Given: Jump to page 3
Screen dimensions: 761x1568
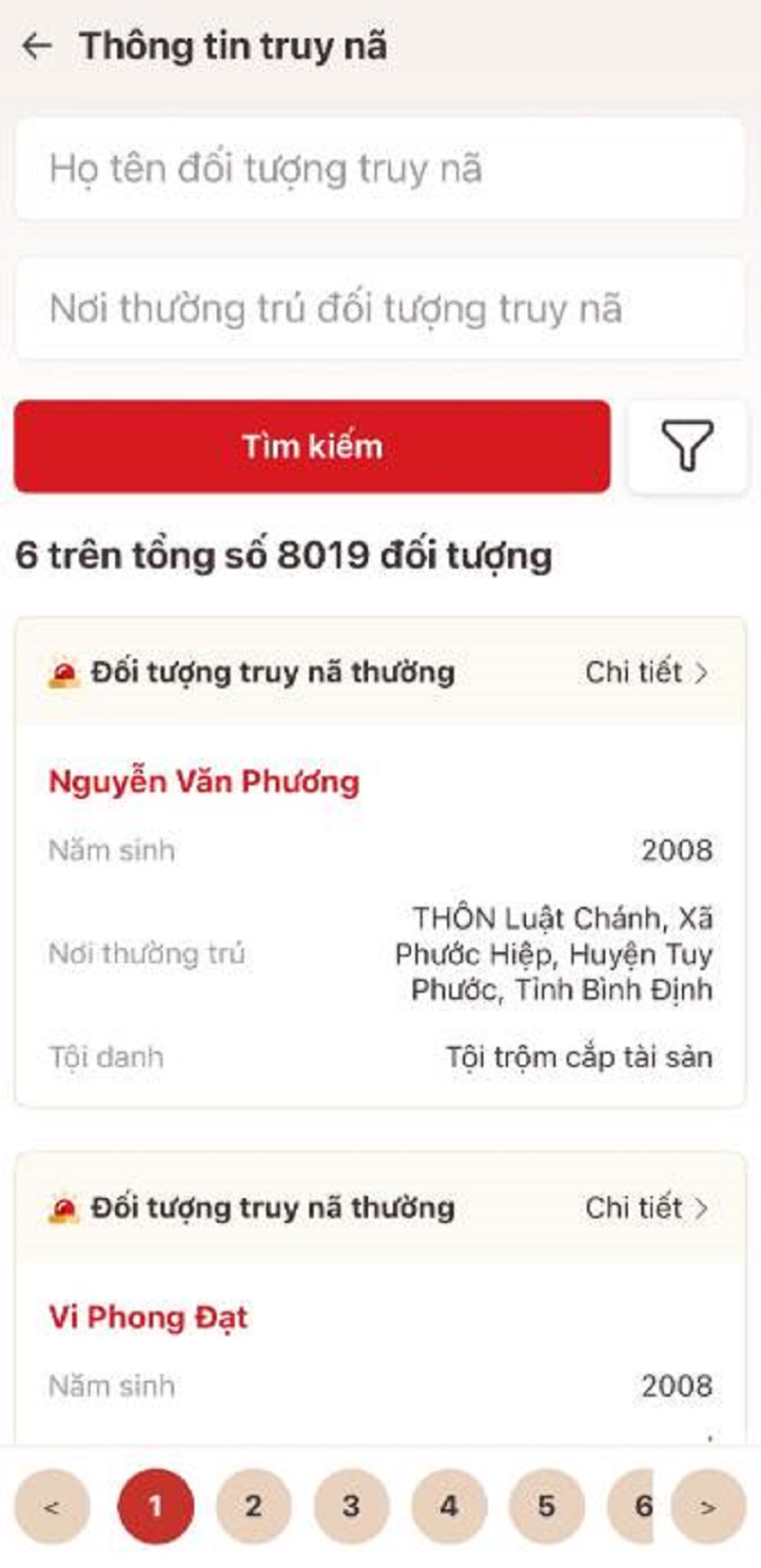Looking at the screenshot, I should pyautogui.click(x=351, y=1506).
